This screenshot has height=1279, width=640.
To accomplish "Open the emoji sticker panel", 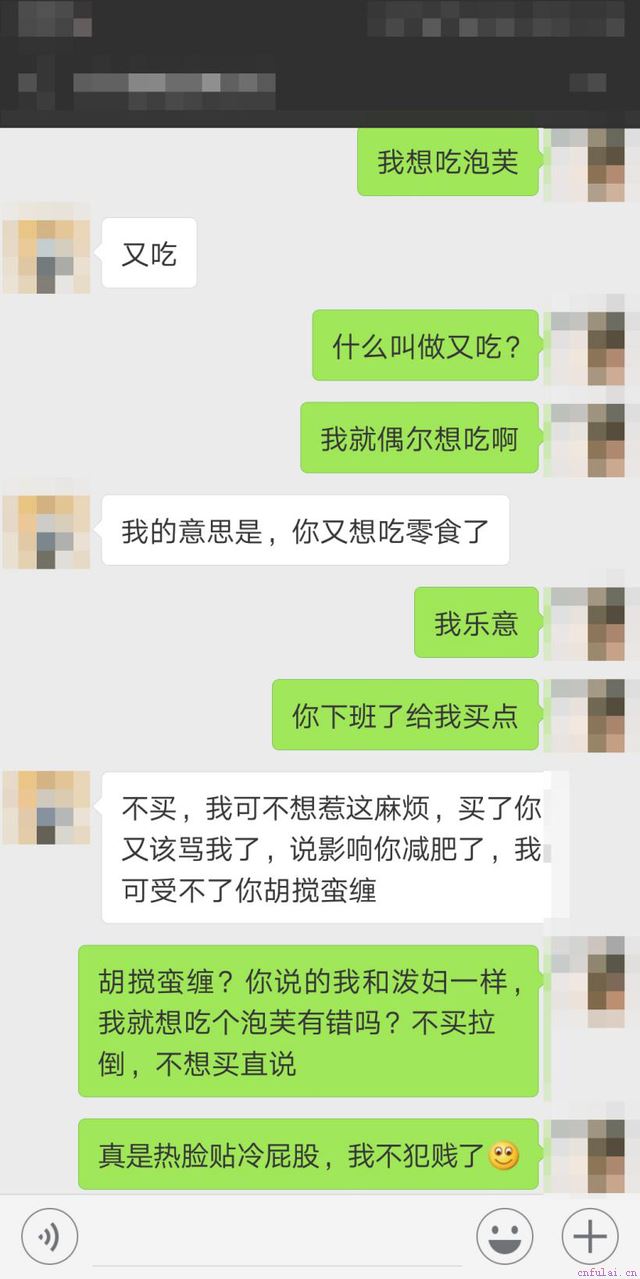I will (x=504, y=1238).
